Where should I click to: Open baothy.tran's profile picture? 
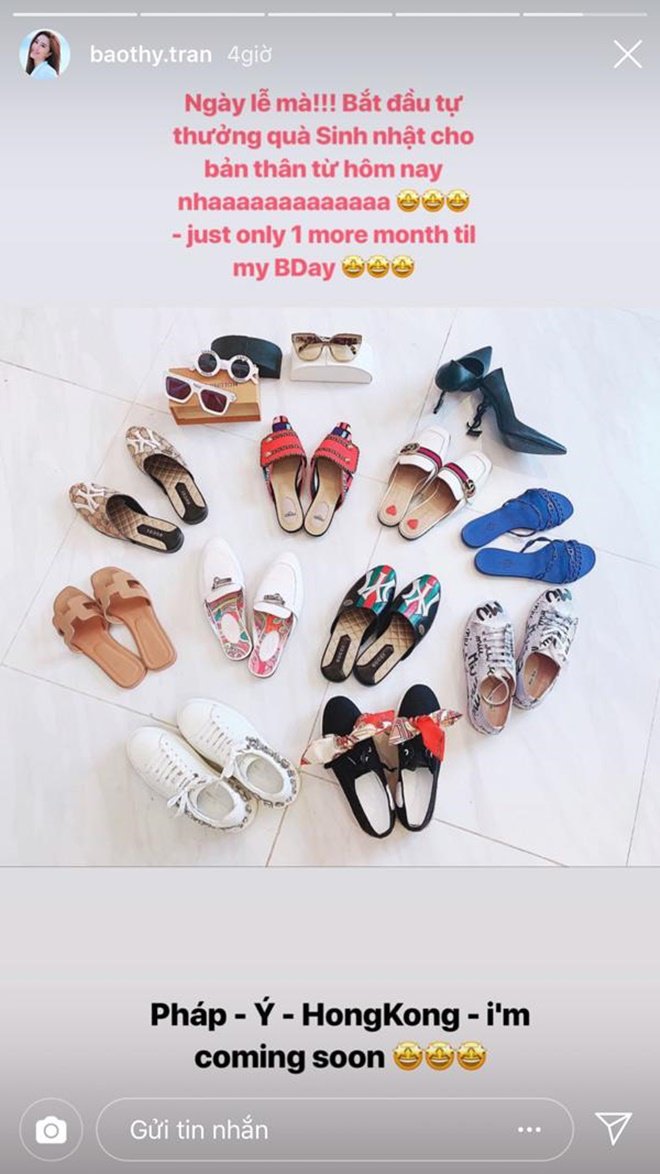tap(45, 55)
